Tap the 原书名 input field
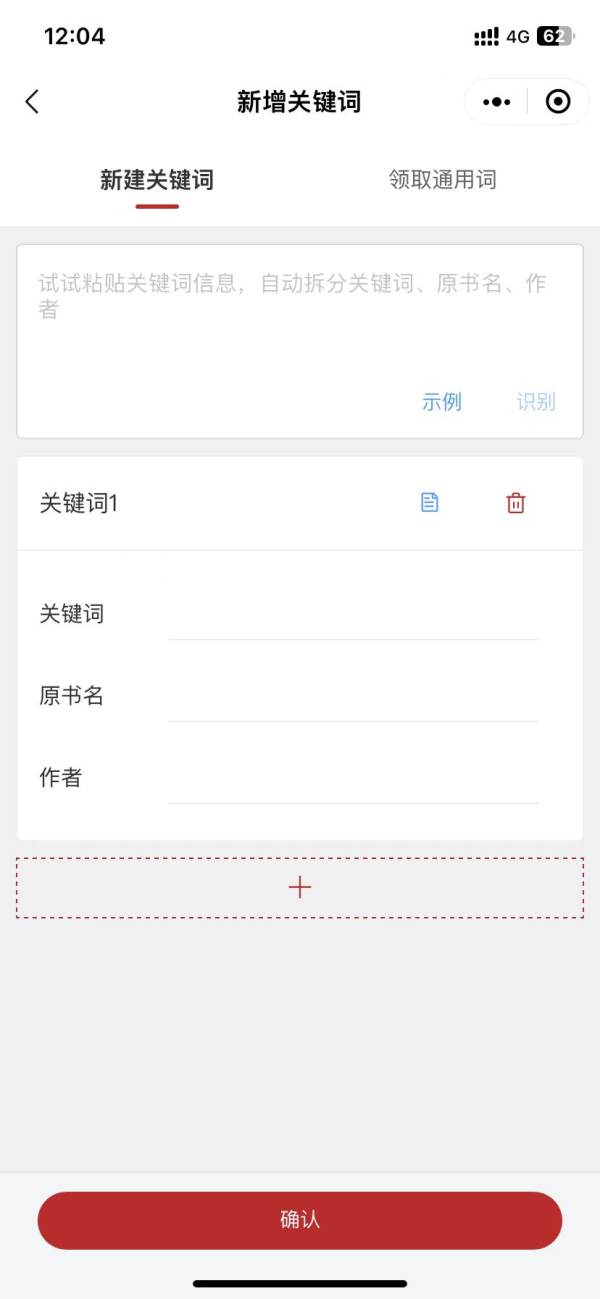The image size is (600, 1299). [x=353, y=697]
